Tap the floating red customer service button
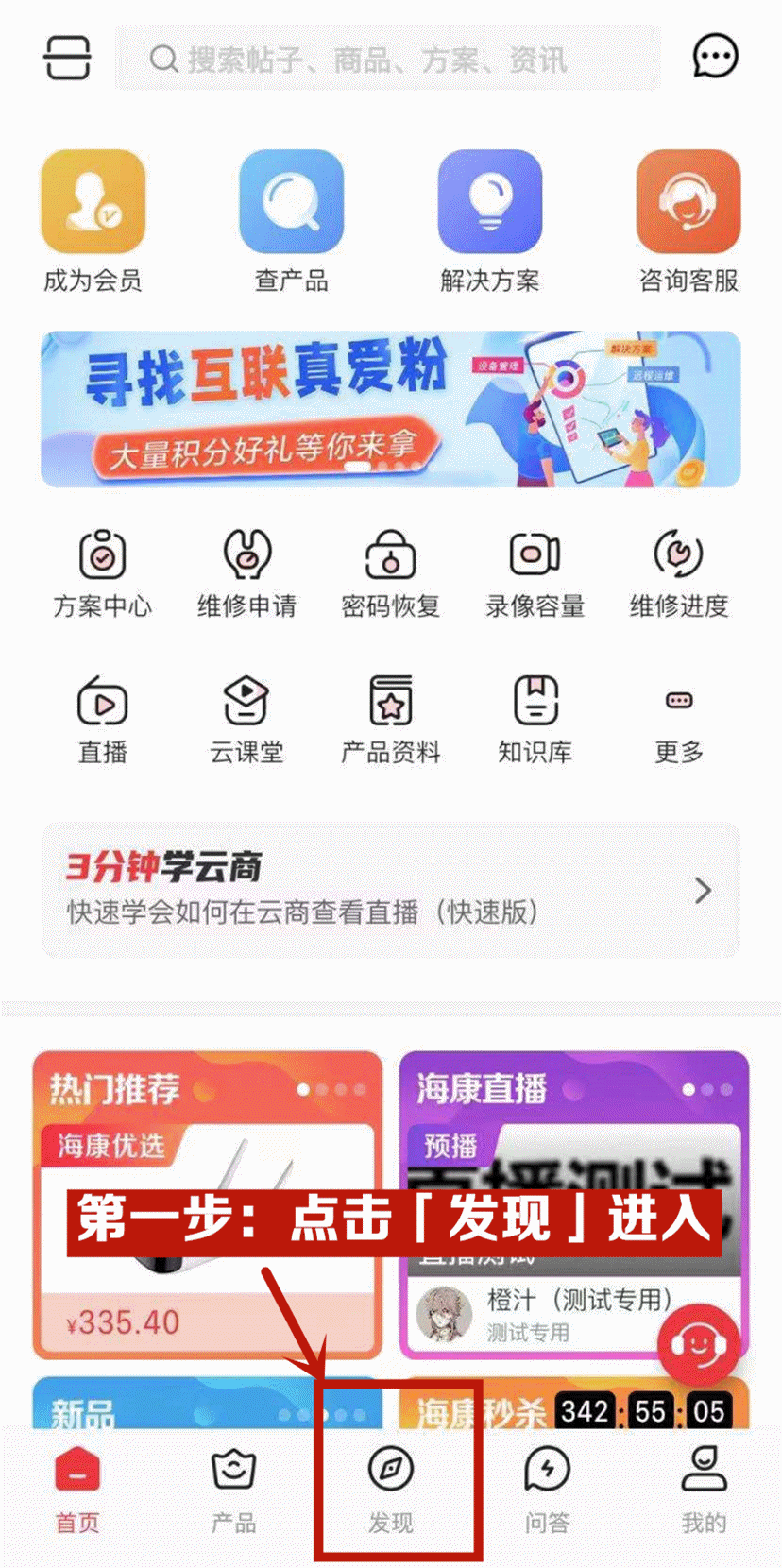 point(699,1345)
